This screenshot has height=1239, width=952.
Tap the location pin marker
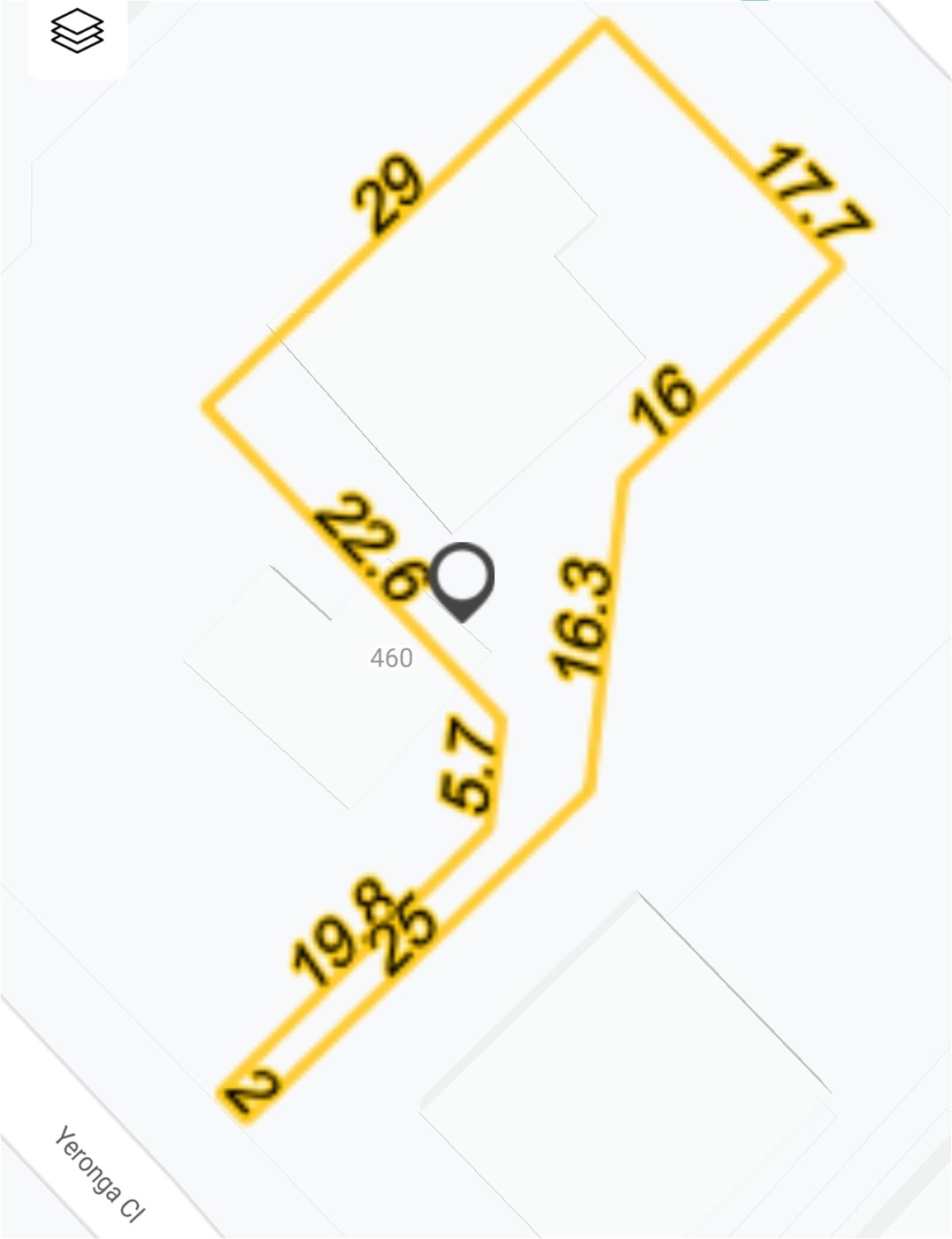click(x=463, y=579)
